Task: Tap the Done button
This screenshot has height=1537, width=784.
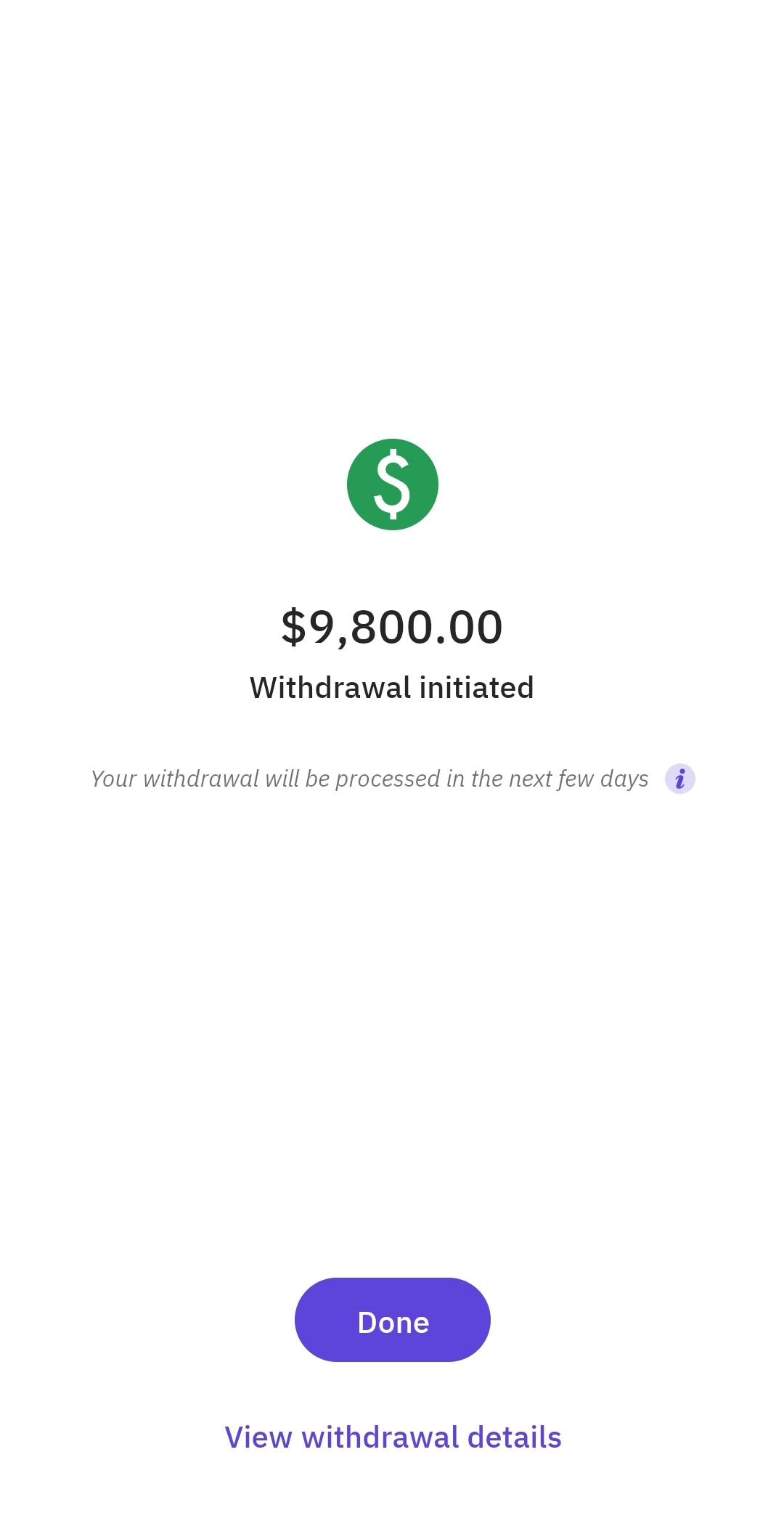Action: point(392,1319)
